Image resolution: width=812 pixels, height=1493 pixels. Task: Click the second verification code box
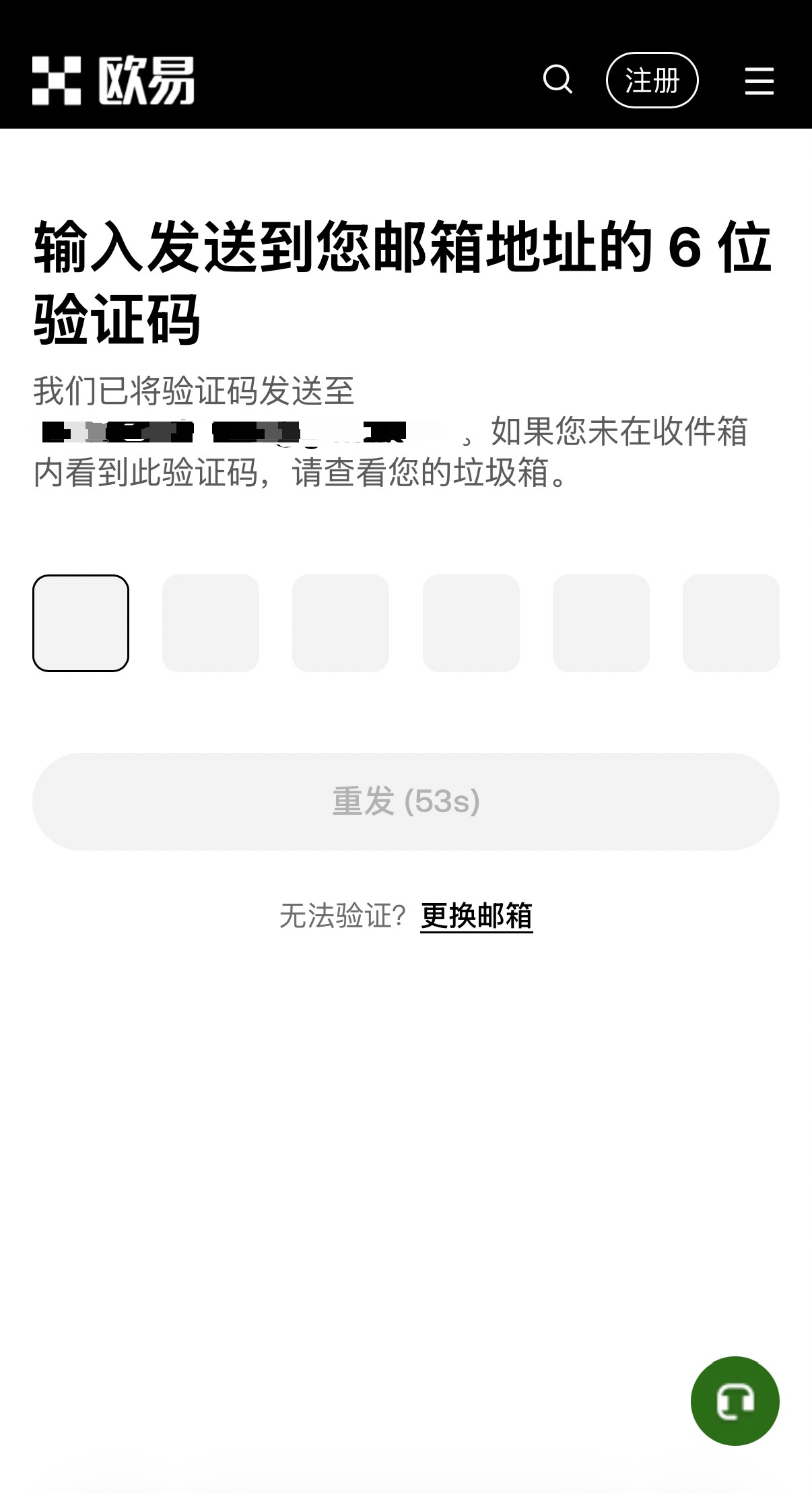point(211,622)
